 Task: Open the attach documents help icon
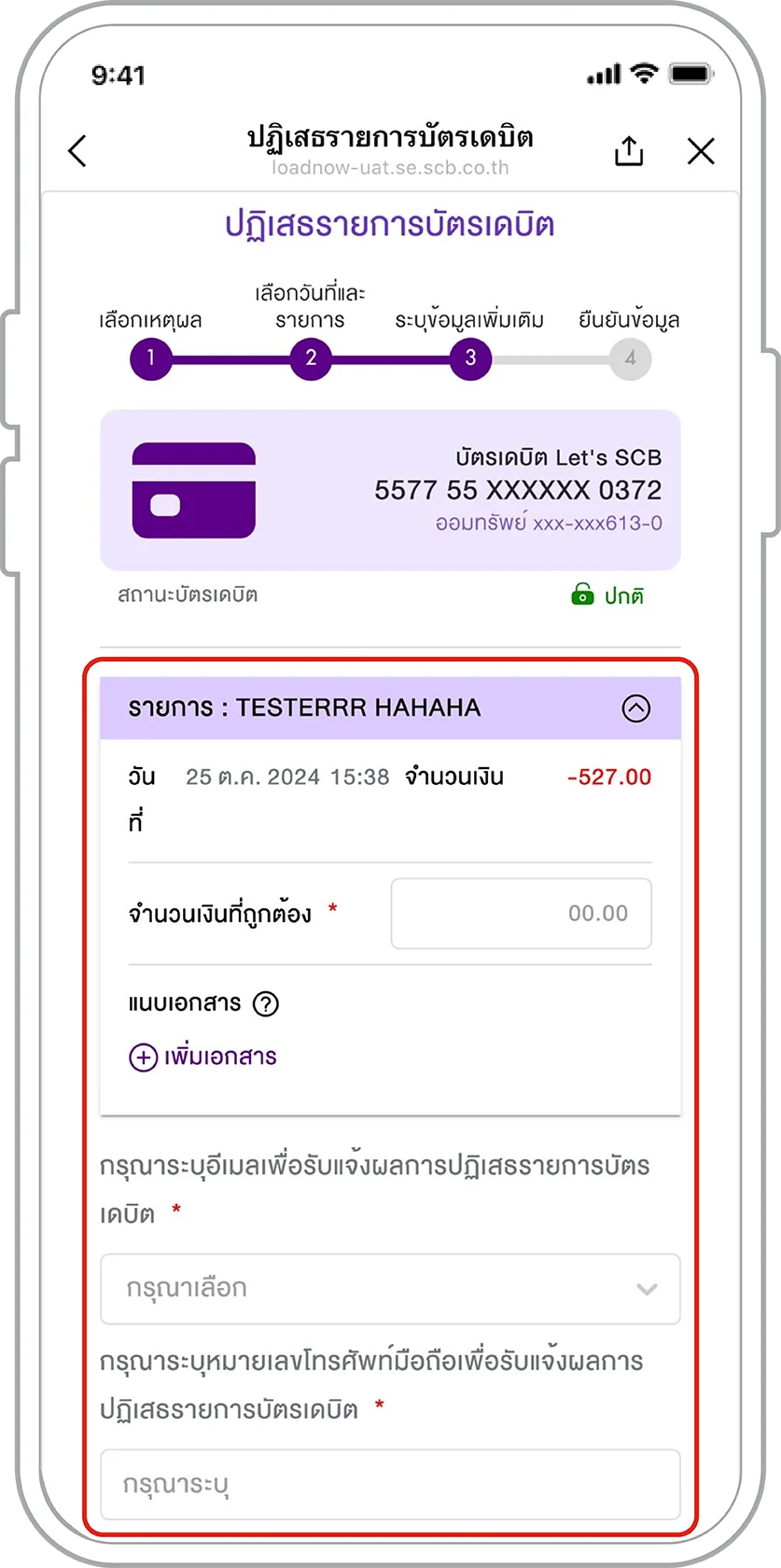(266, 1004)
